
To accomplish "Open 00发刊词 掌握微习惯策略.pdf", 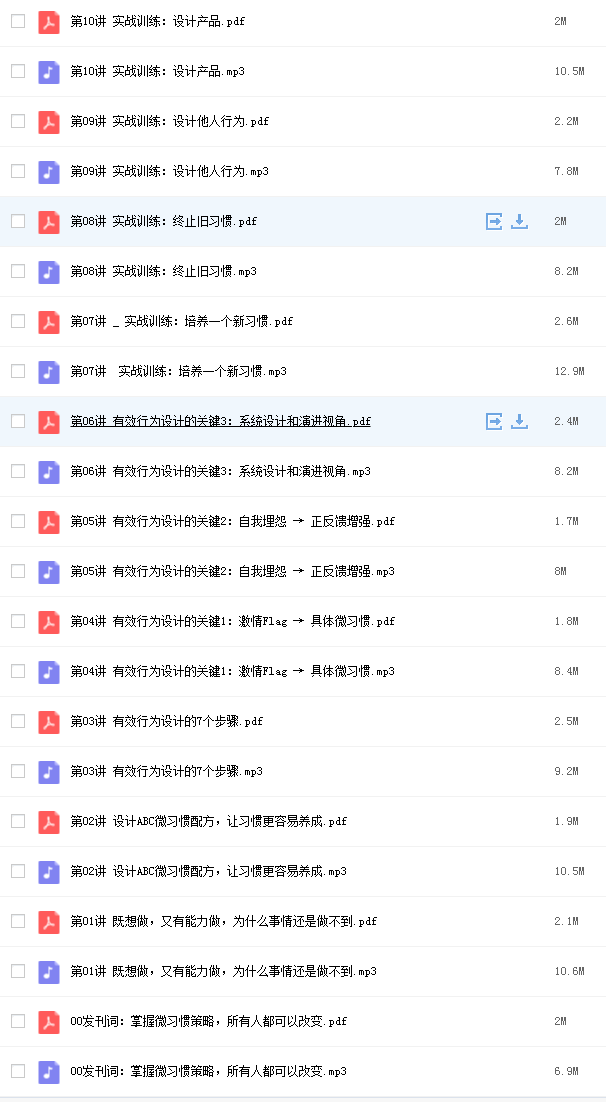I will [x=209, y=1021].
